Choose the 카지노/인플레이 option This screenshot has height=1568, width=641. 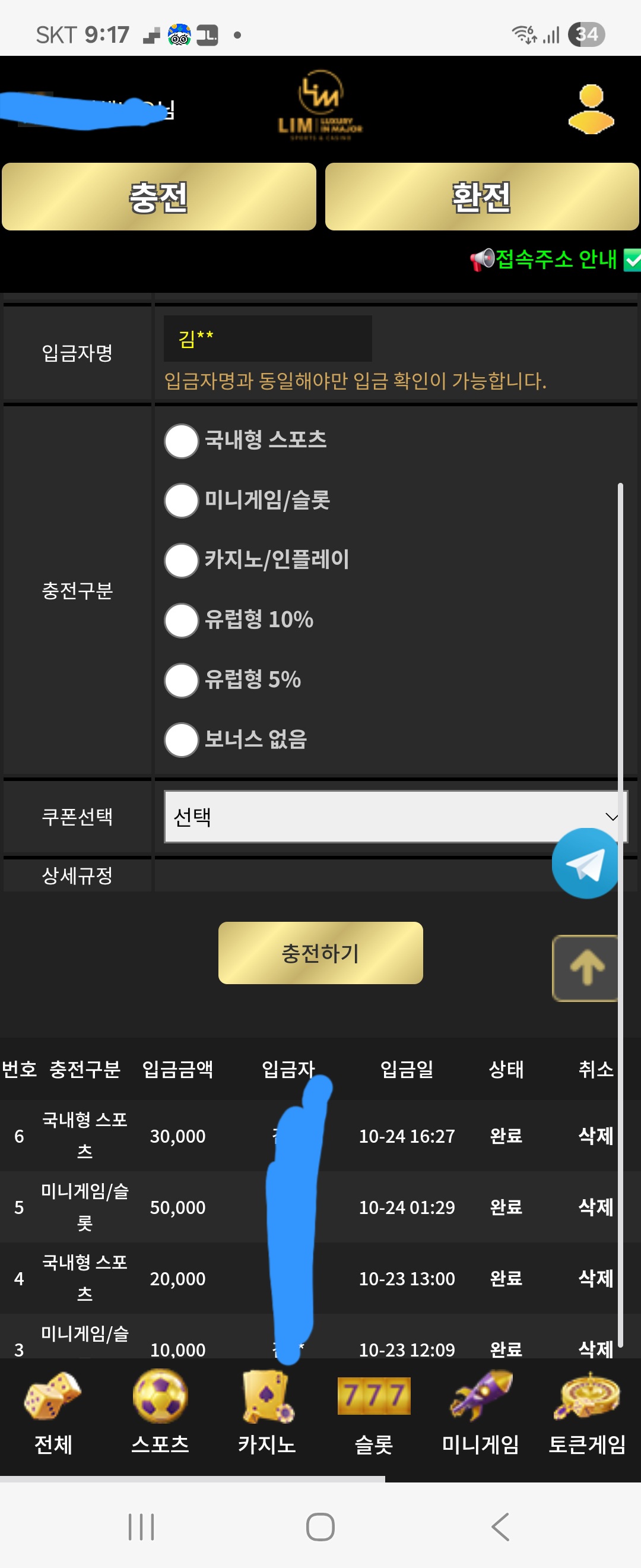coord(181,560)
